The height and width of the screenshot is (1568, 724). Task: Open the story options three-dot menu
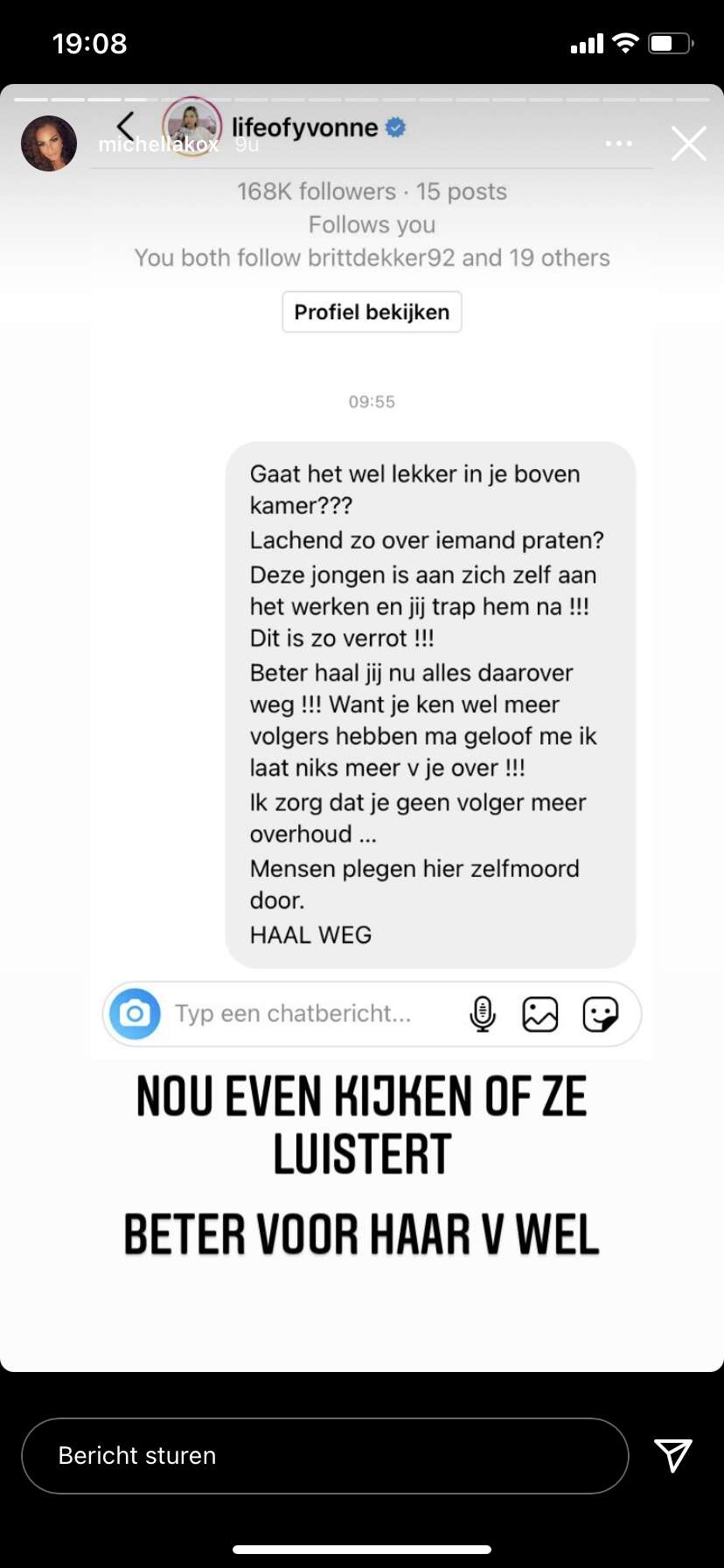[618, 143]
